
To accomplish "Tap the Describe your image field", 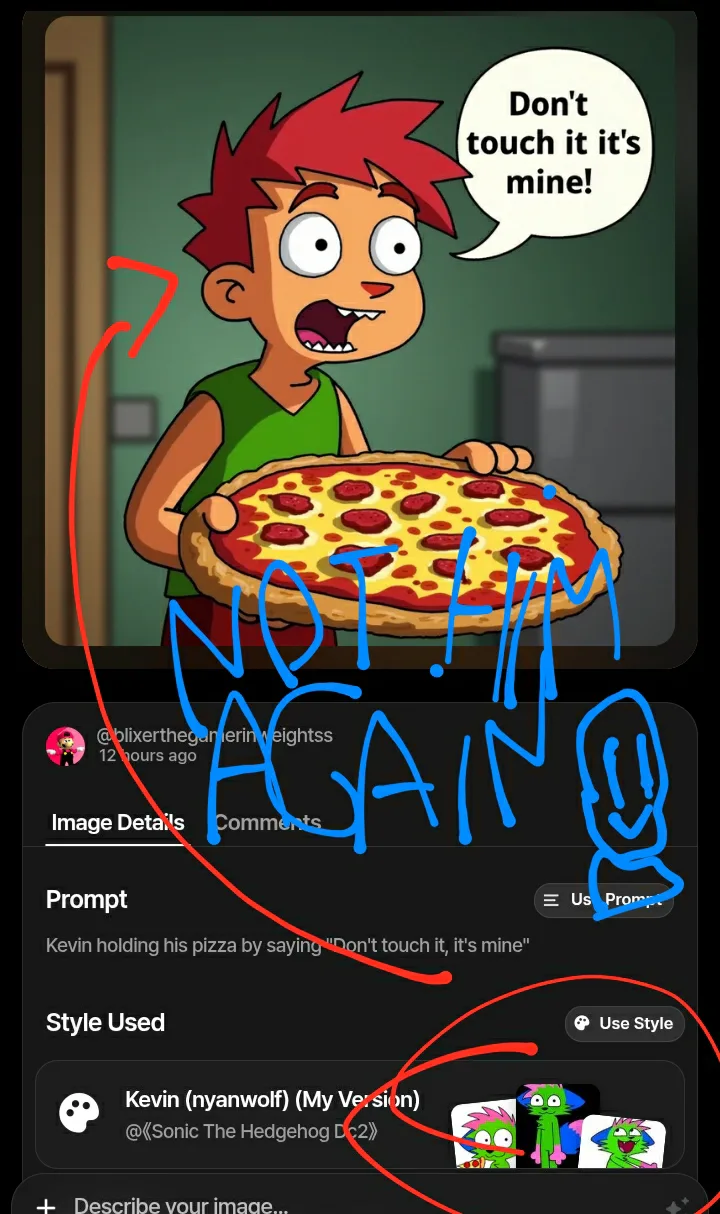I will 360,1206.
